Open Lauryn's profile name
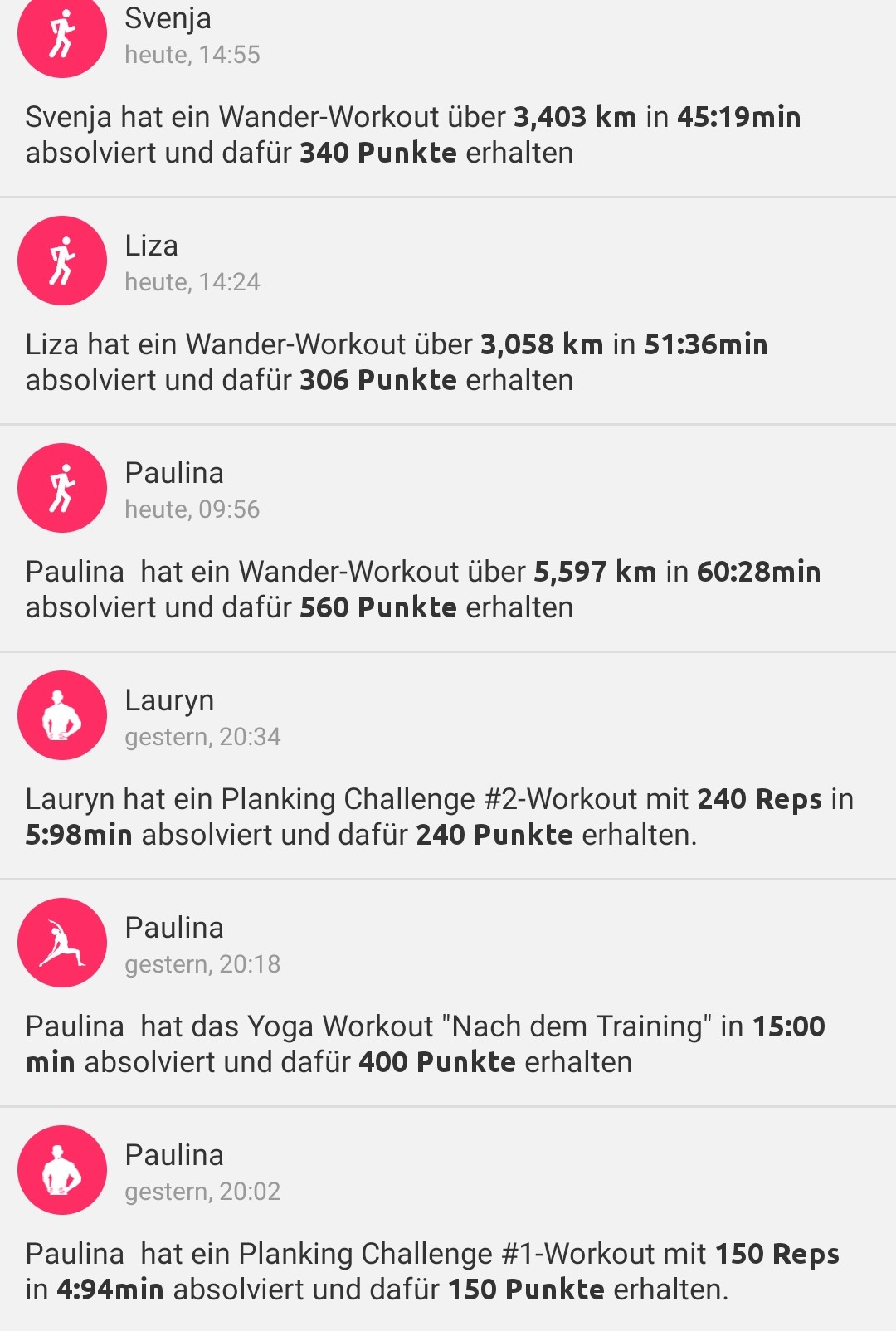896x1331 pixels. [x=168, y=700]
